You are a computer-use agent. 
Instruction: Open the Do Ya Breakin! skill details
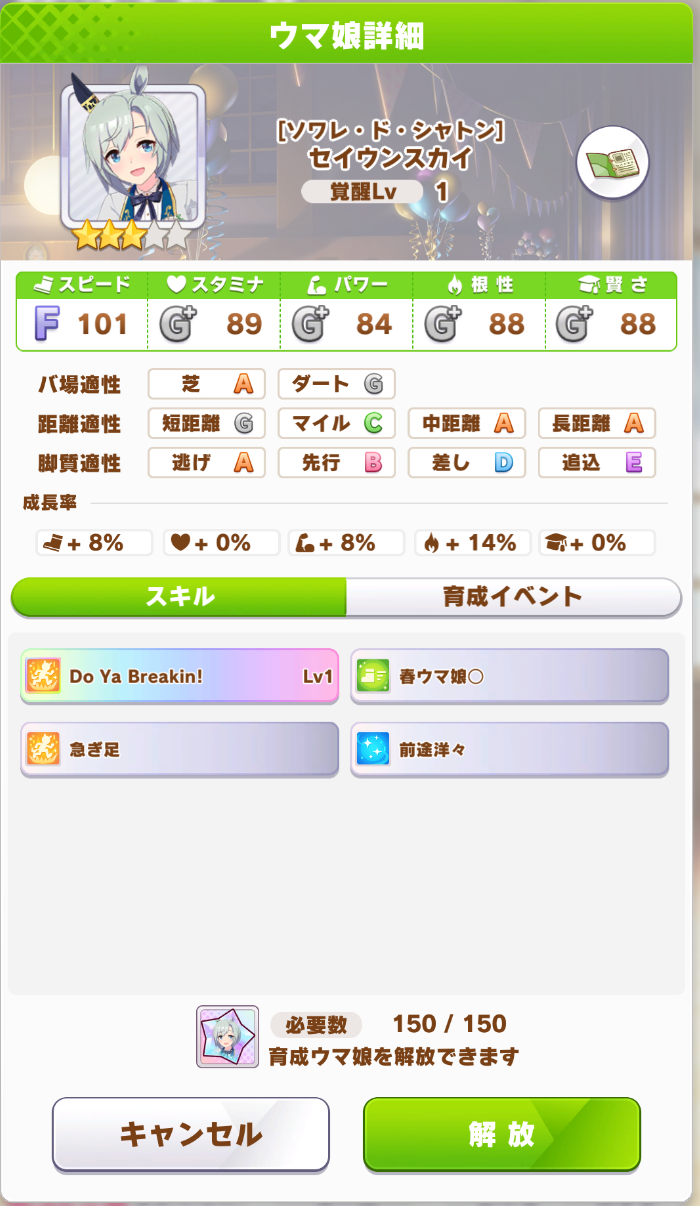180,676
